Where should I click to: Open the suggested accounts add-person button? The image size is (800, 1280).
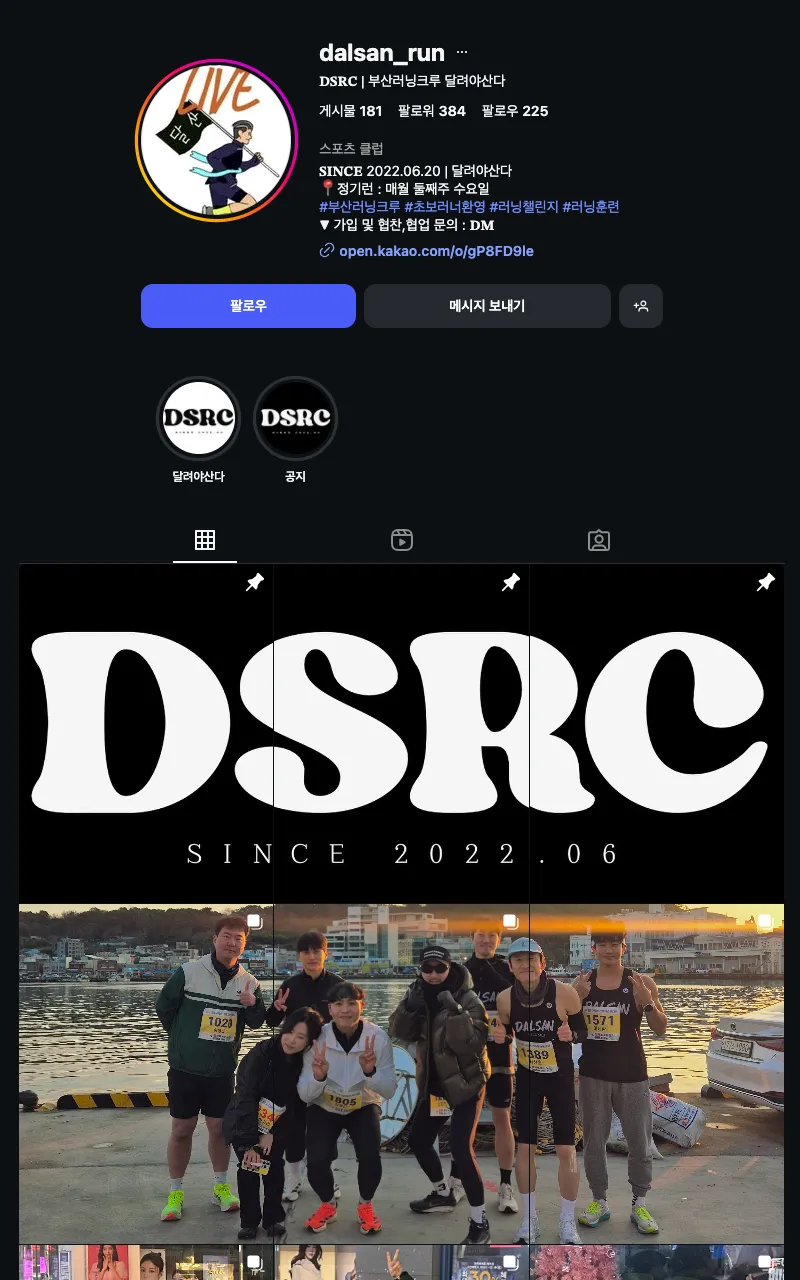pyautogui.click(x=641, y=306)
